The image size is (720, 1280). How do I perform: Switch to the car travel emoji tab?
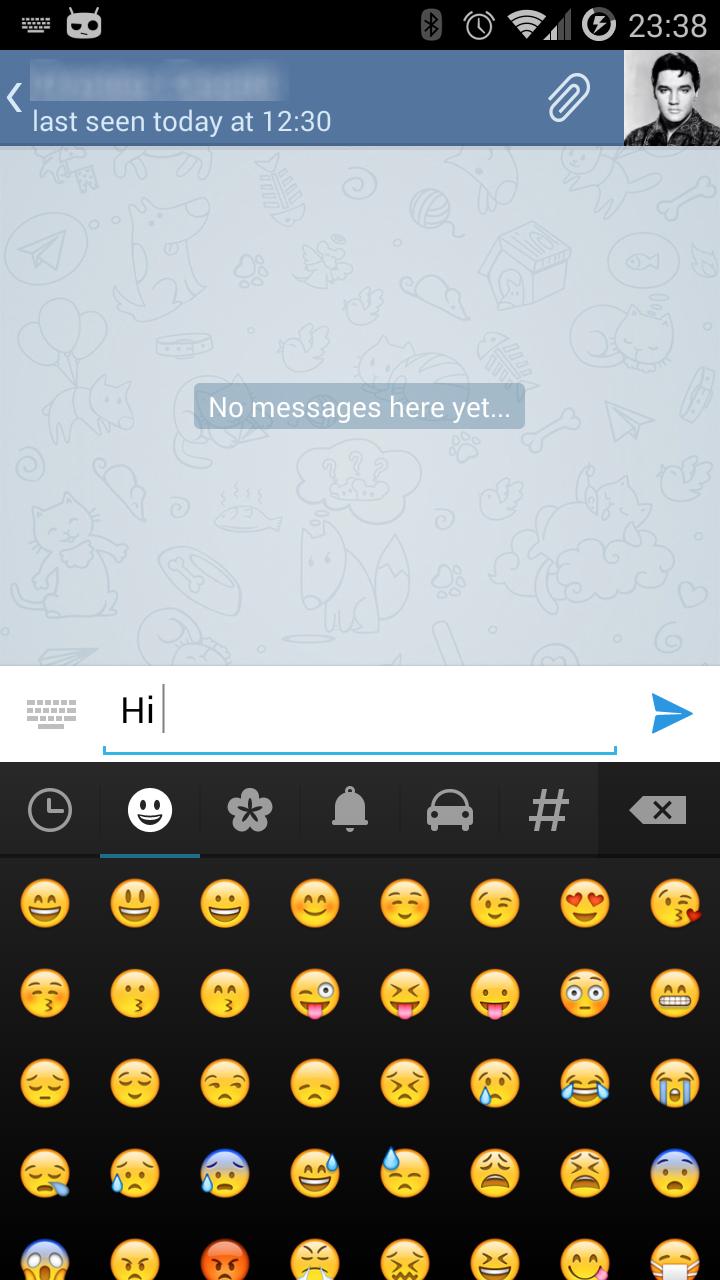(450, 810)
